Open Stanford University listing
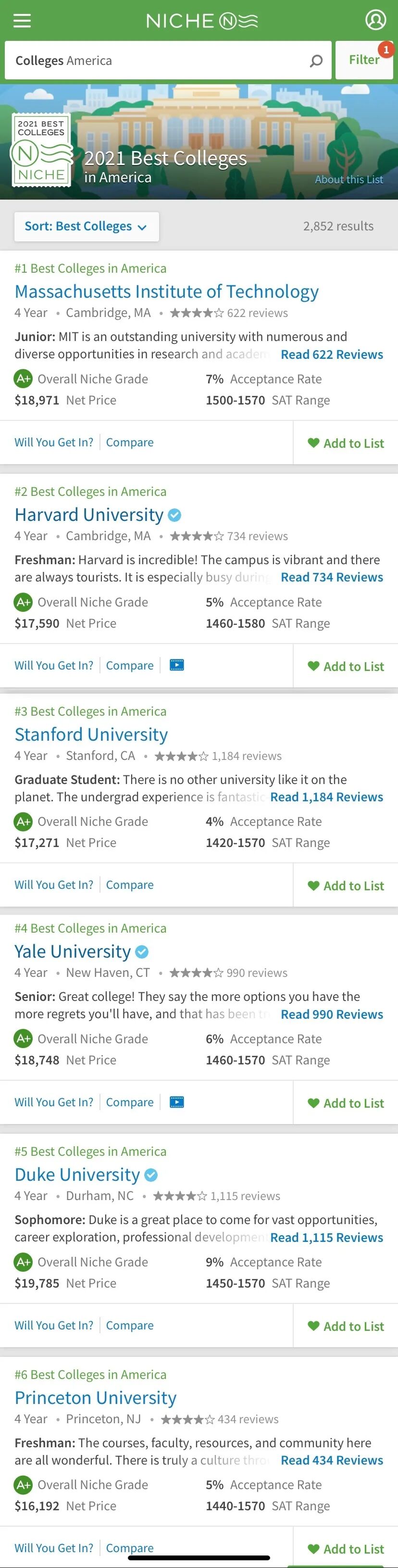The image size is (398, 1568). (91, 734)
